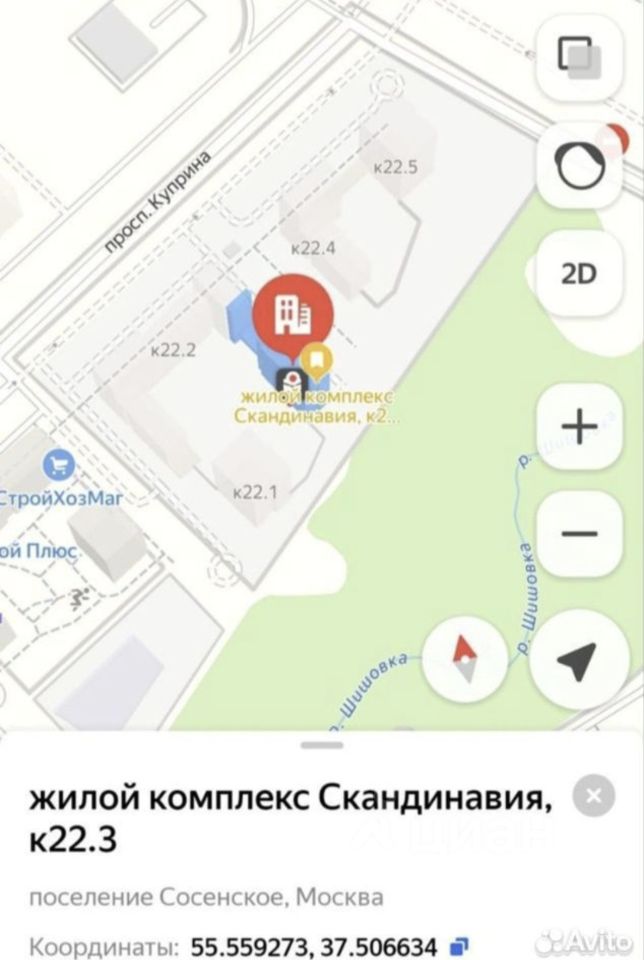This screenshot has width=644, height=960.
Task: Open the map layers button
Action: pos(580,57)
